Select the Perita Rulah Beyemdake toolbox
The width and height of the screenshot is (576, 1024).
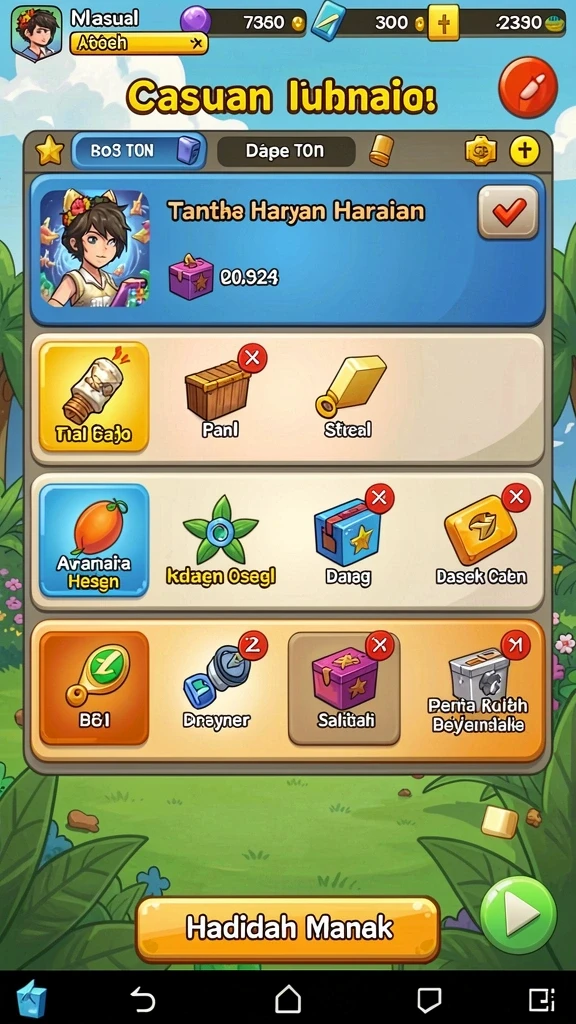(477, 688)
